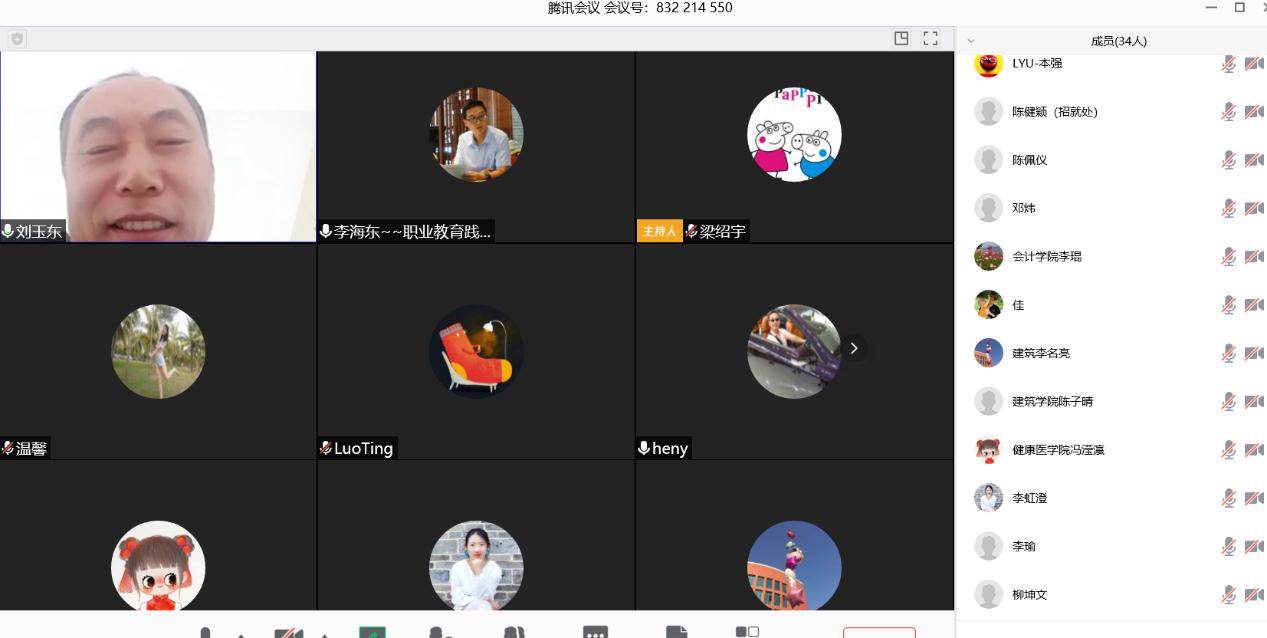Switch the video grid layout view
The image size is (1267, 638).
pos(901,38)
